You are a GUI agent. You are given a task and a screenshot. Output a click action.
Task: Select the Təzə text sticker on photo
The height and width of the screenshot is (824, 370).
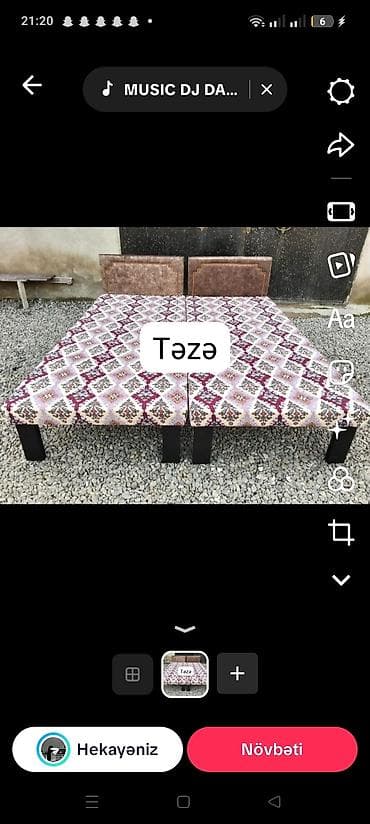pyautogui.click(x=185, y=348)
